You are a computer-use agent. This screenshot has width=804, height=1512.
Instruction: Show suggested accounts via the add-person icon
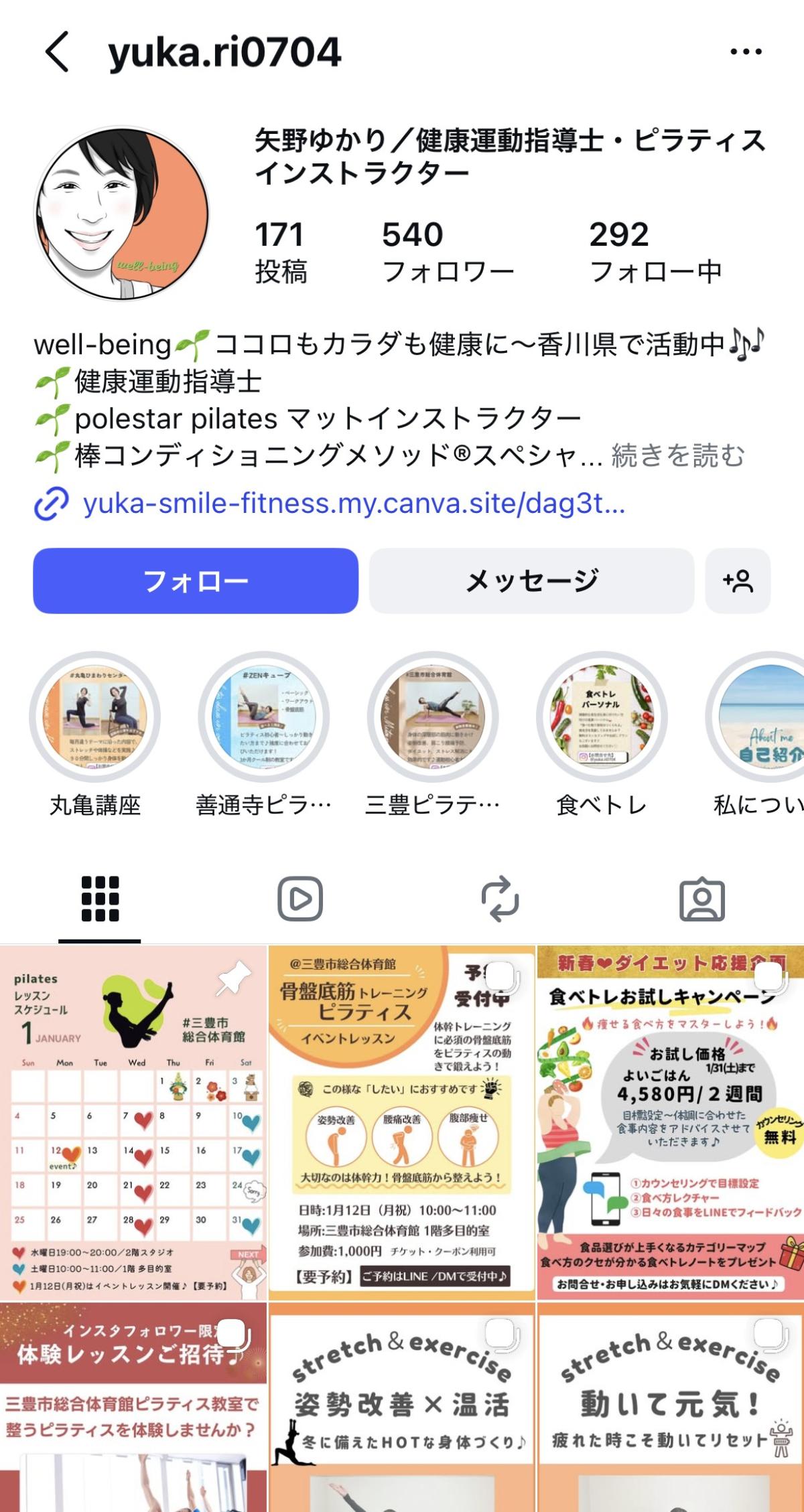(738, 581)
